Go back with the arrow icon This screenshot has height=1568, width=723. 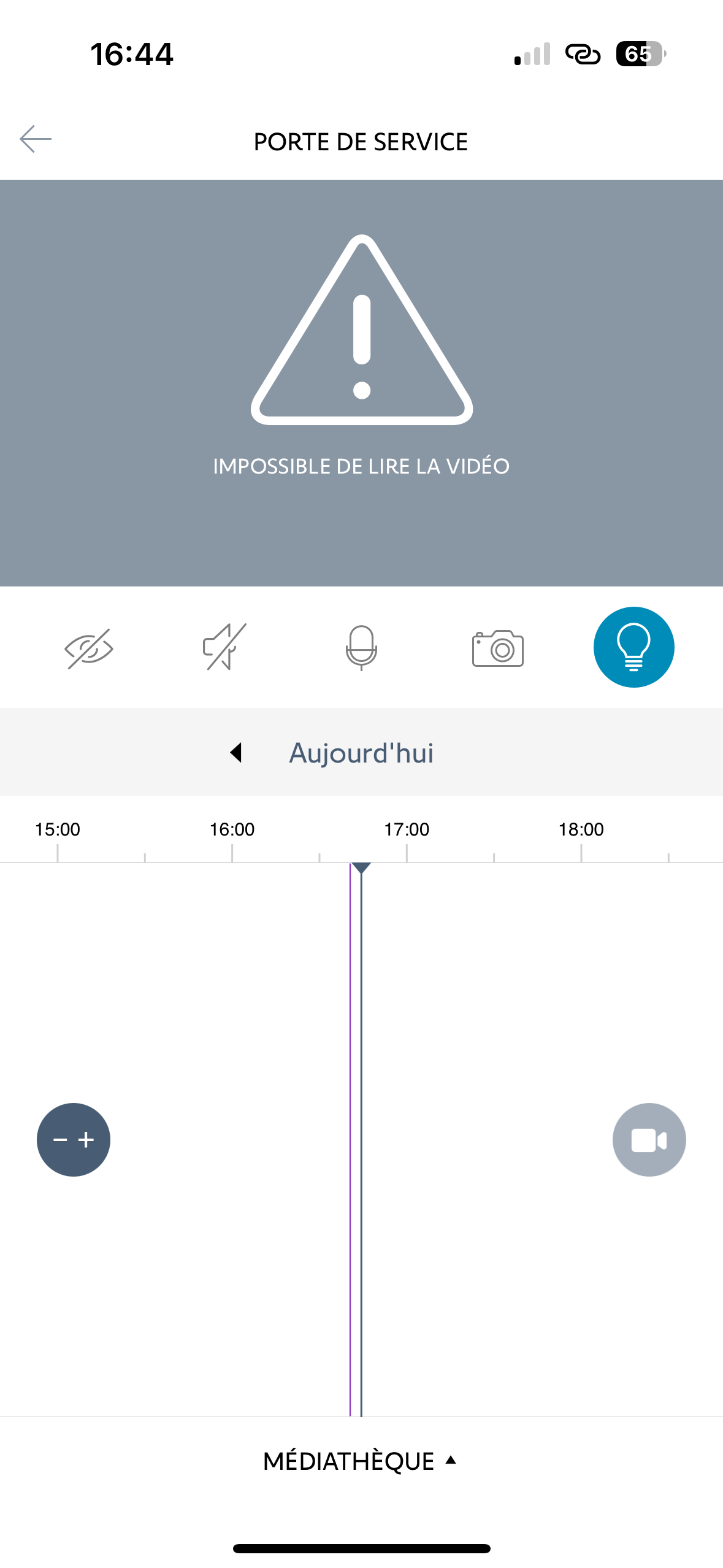(x=36, y=139)
